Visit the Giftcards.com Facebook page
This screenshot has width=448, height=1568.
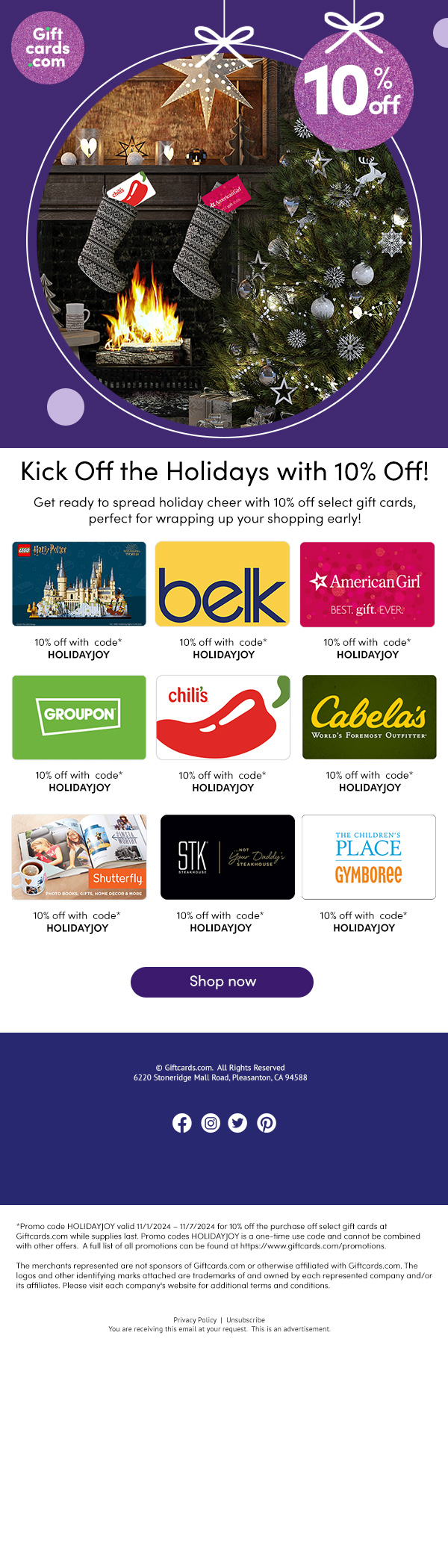tap(182, 1123)
